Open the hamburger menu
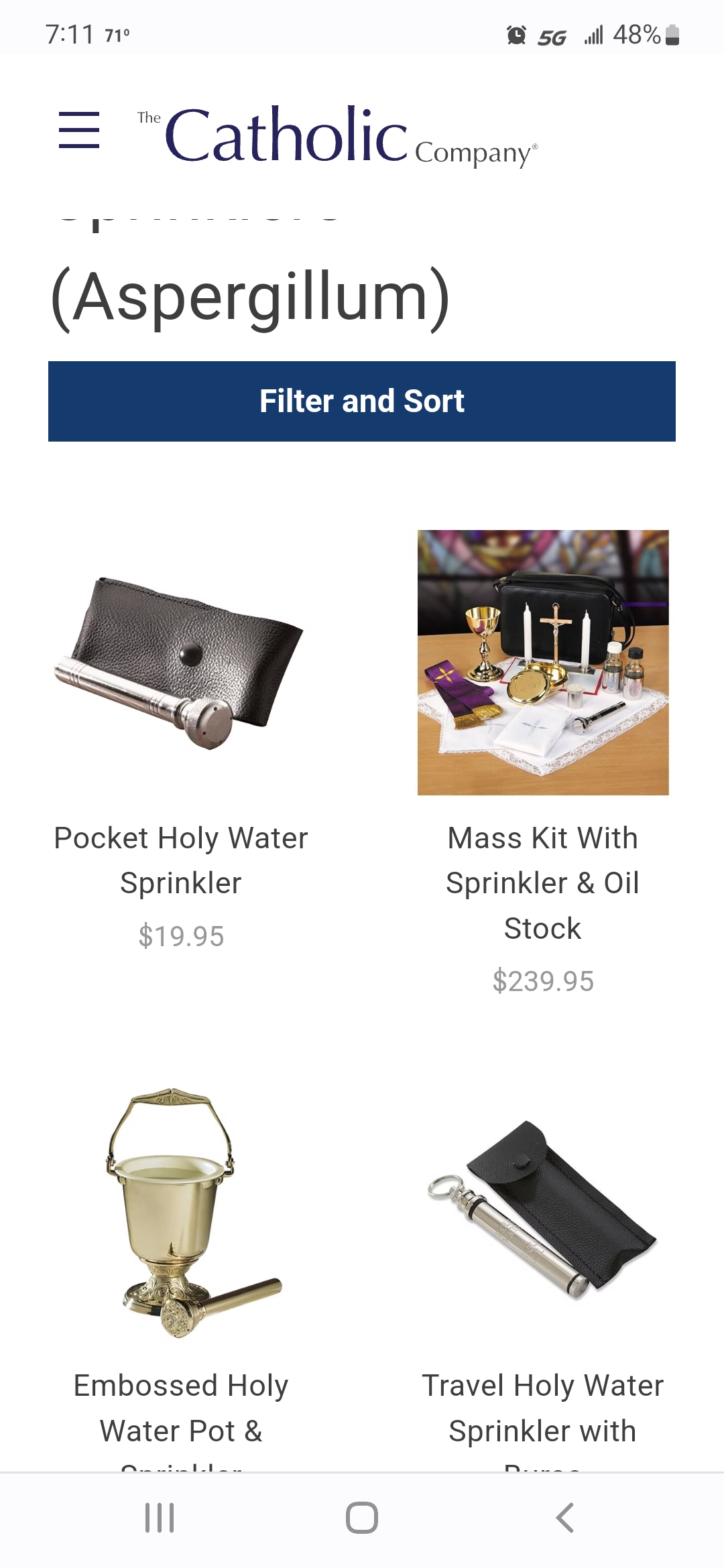Screen dimensions: 724x1568 click(x=79, y=130)
